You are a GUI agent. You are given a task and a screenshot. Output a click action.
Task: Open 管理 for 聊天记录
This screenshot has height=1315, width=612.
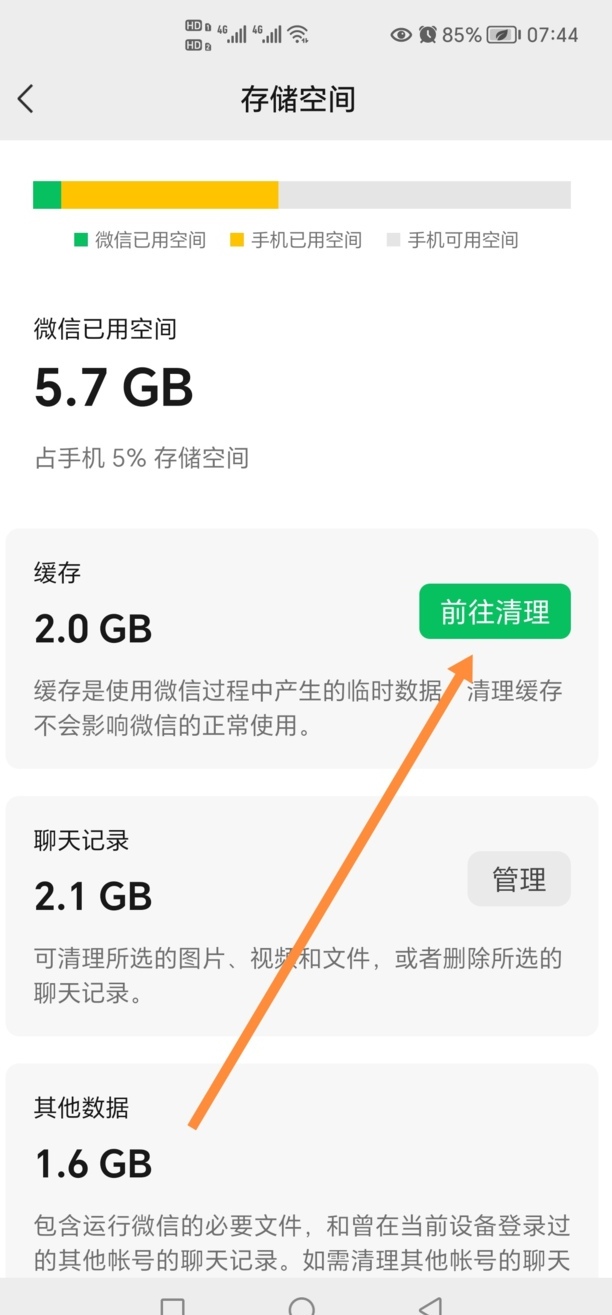(x=518, y=879)
